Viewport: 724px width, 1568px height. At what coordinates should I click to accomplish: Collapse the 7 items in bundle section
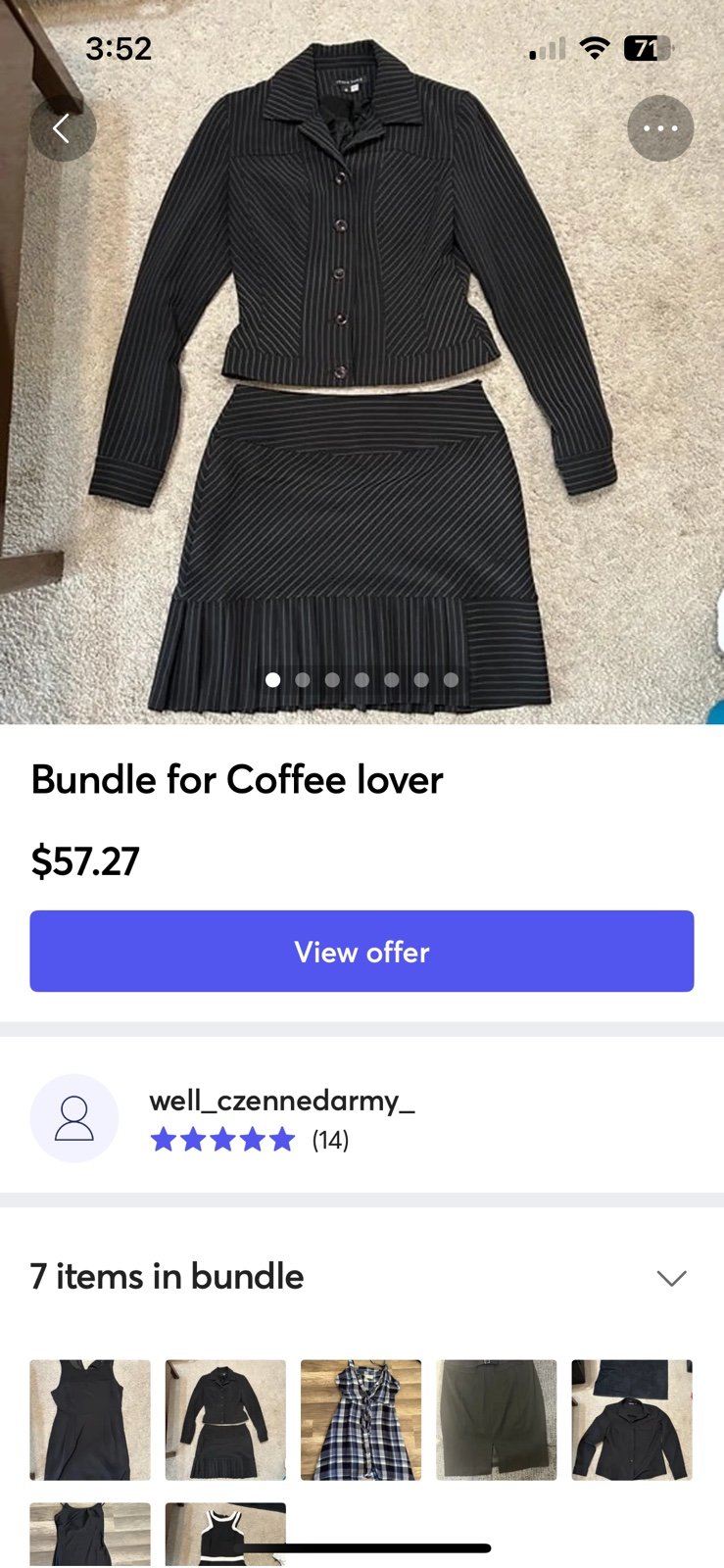[671, 1278]
